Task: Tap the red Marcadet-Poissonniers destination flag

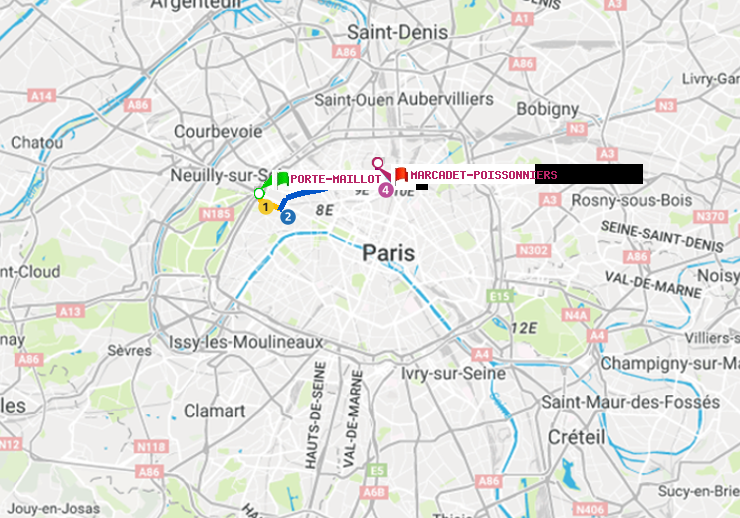Action: point(401,175)
